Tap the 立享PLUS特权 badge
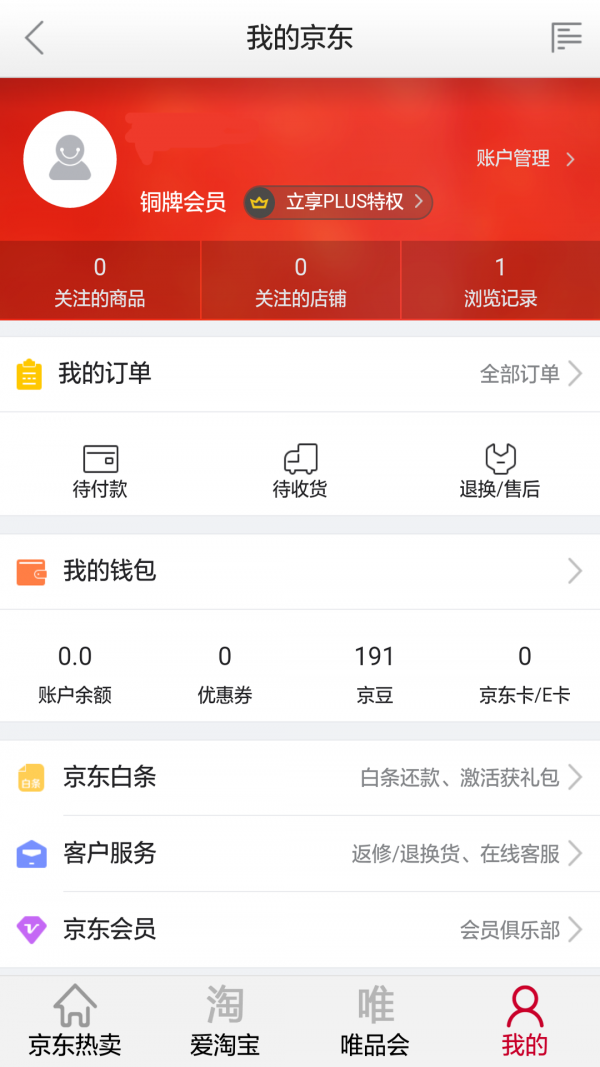This screenshot has height=1067, width=600. [x=338, y=202]
